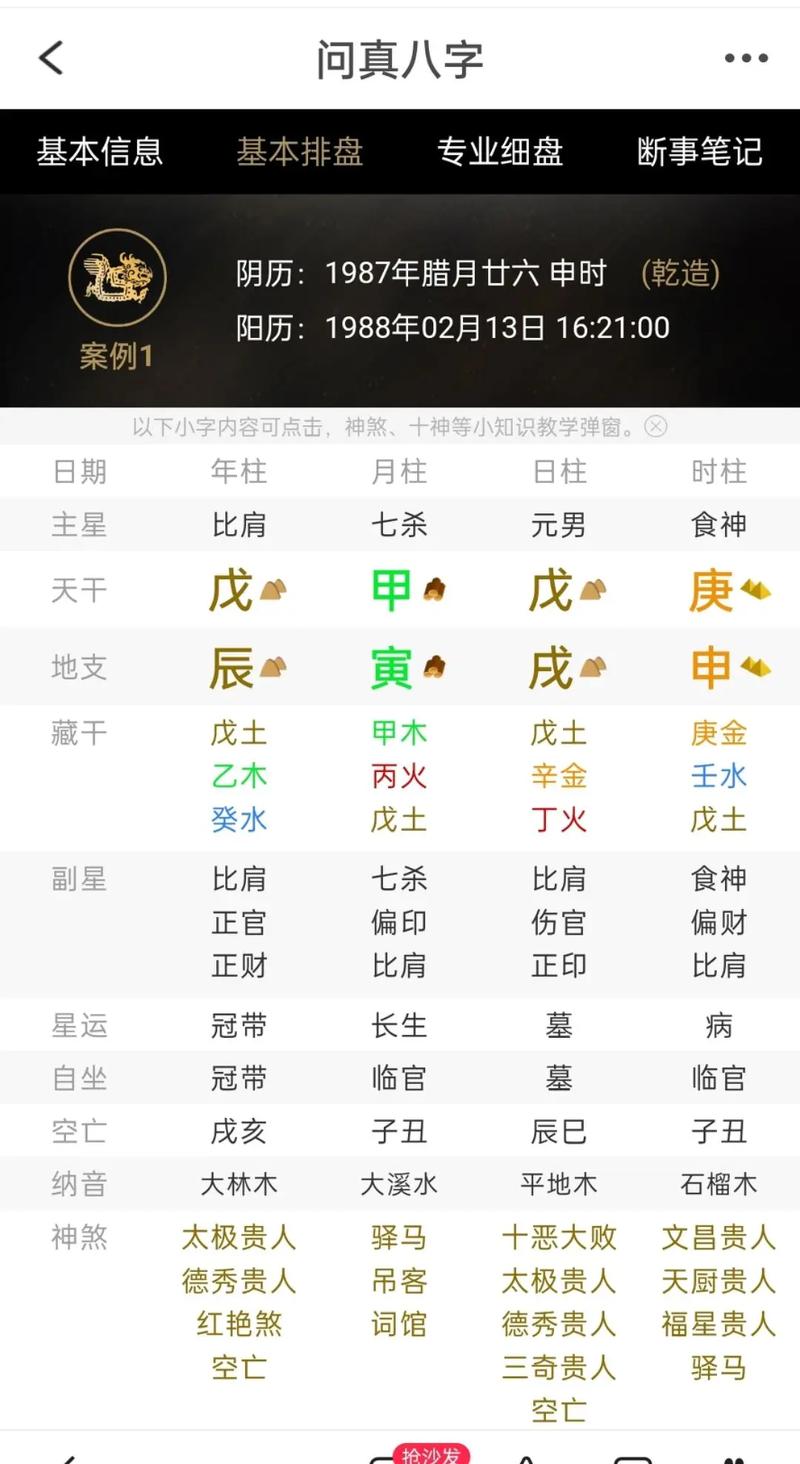Image resolution: width=800 pixels, height=1464 pixels.
Task: Open the 七杀 main star explanation
Action: click(400, 525)
